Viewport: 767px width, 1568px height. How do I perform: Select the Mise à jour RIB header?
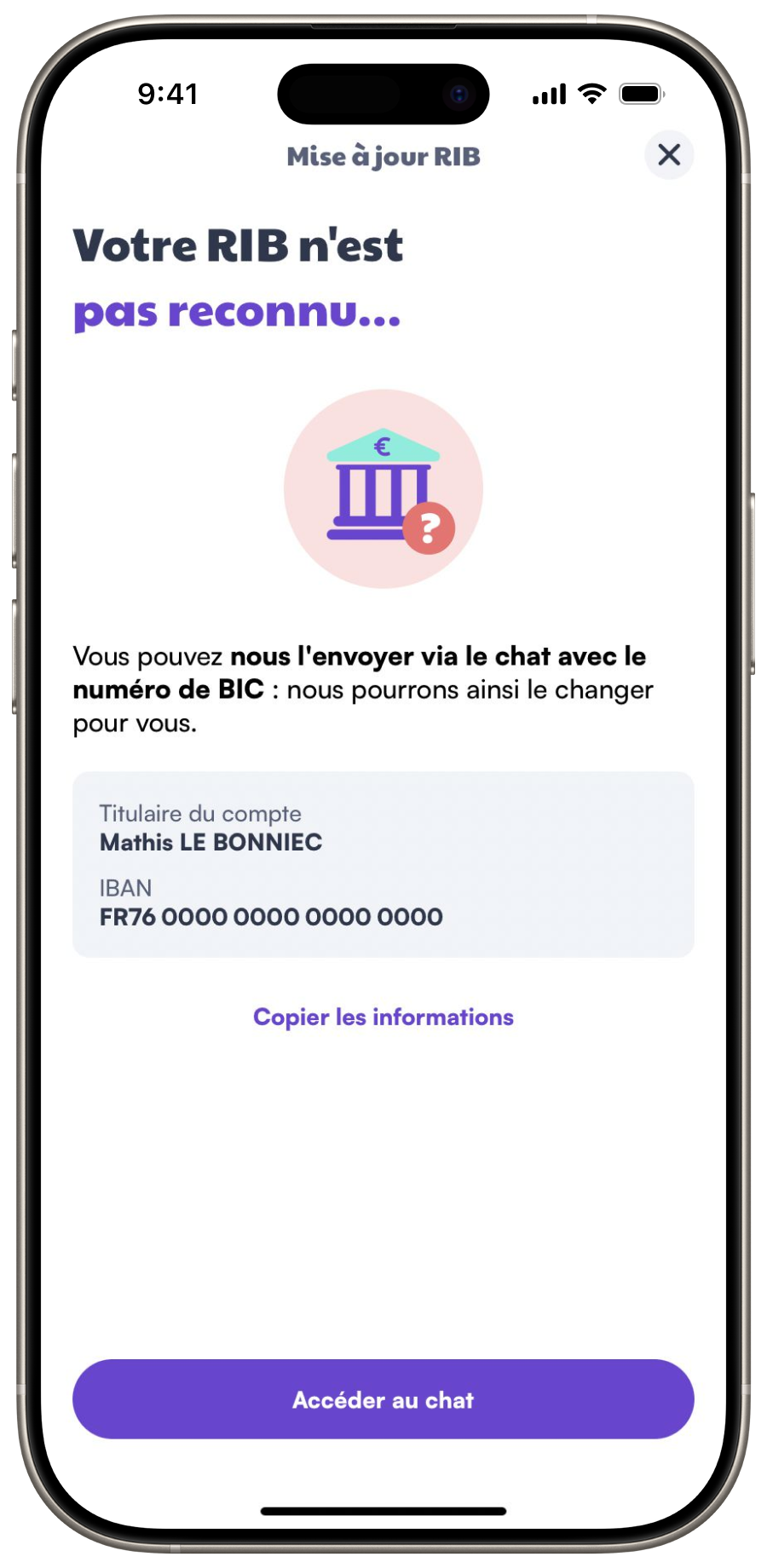pos(383,157)
